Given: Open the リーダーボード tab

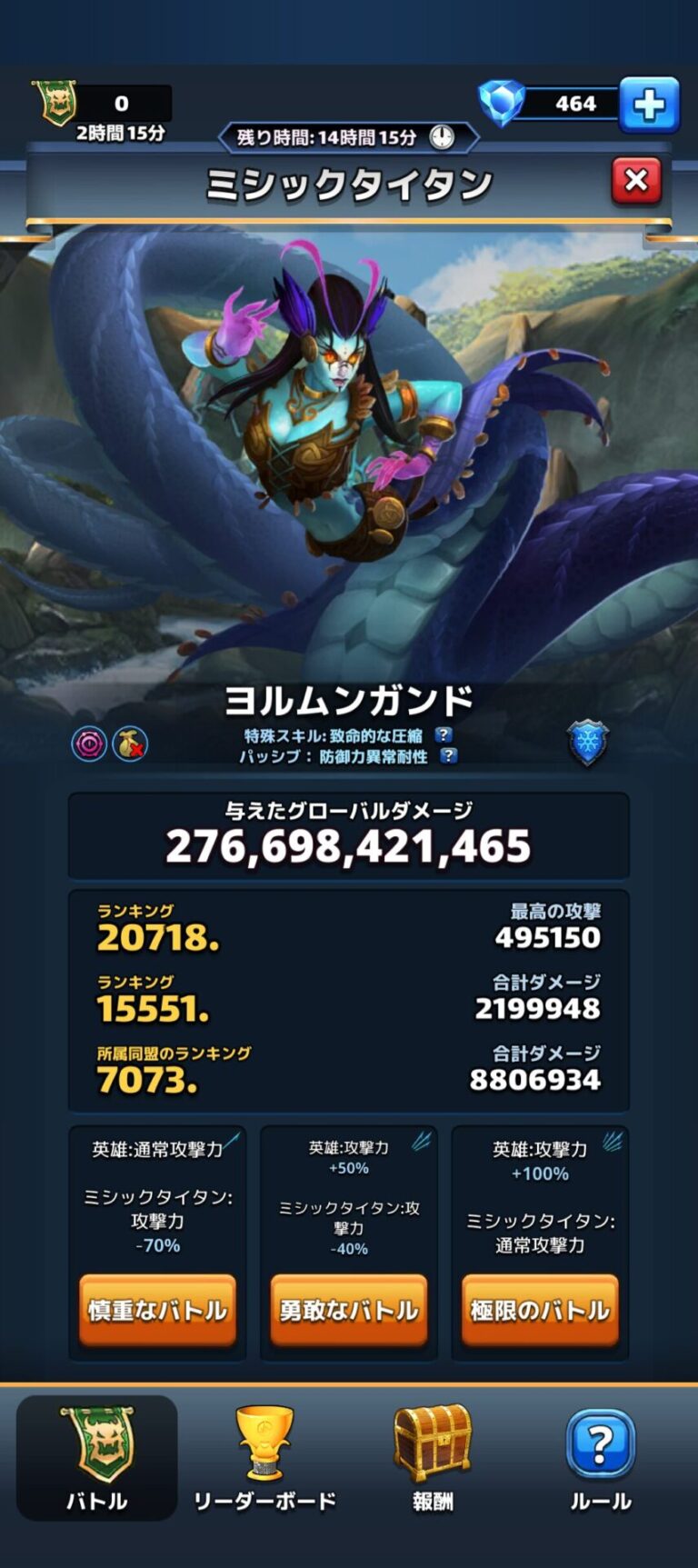Looking at the screenshot, I should [x=264, y=1457].
